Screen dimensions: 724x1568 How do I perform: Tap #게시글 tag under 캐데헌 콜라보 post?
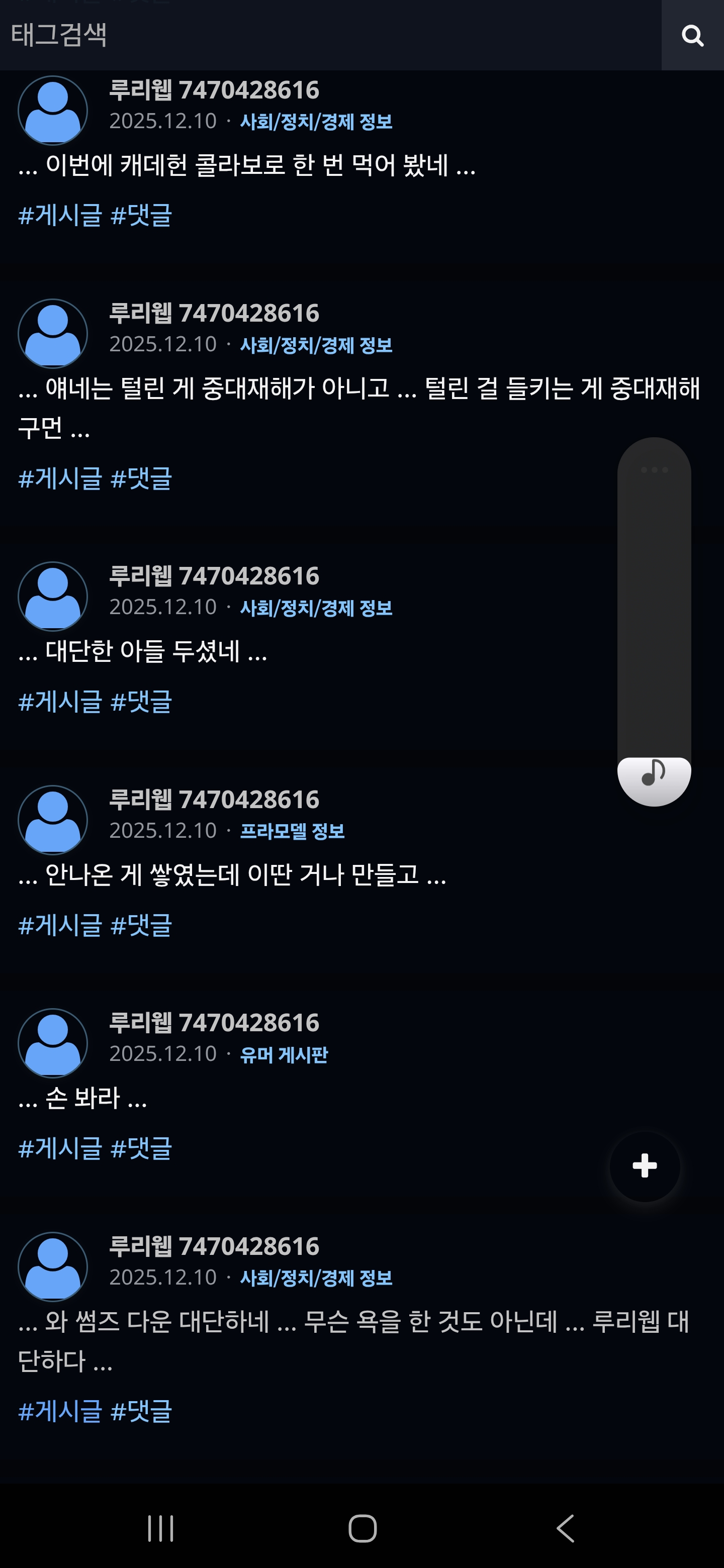pyautogui.click(x=60, y=216)
